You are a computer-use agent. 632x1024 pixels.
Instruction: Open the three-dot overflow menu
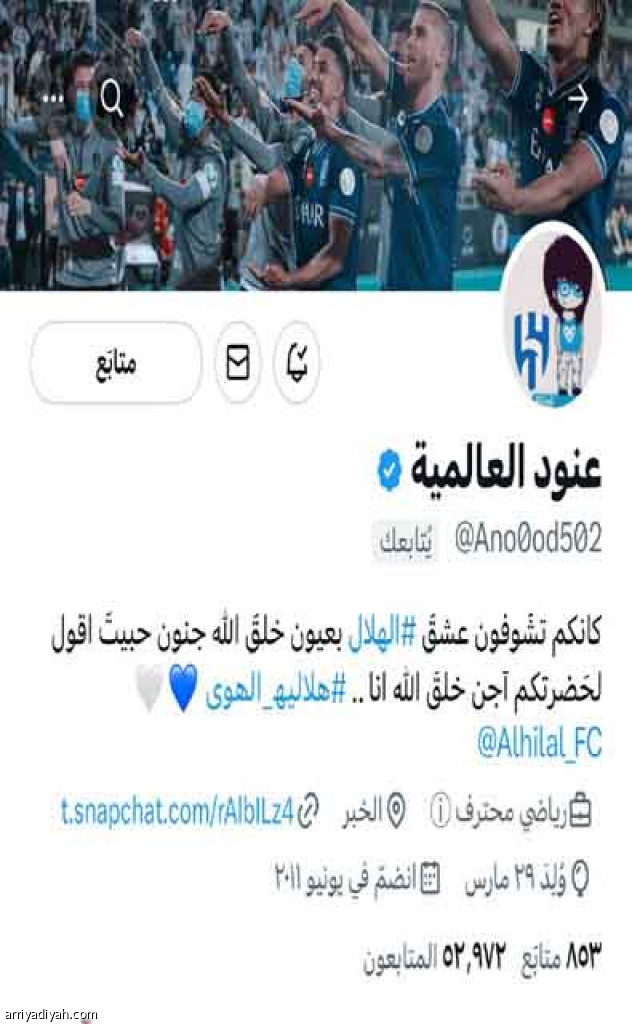tap(52, 99)
